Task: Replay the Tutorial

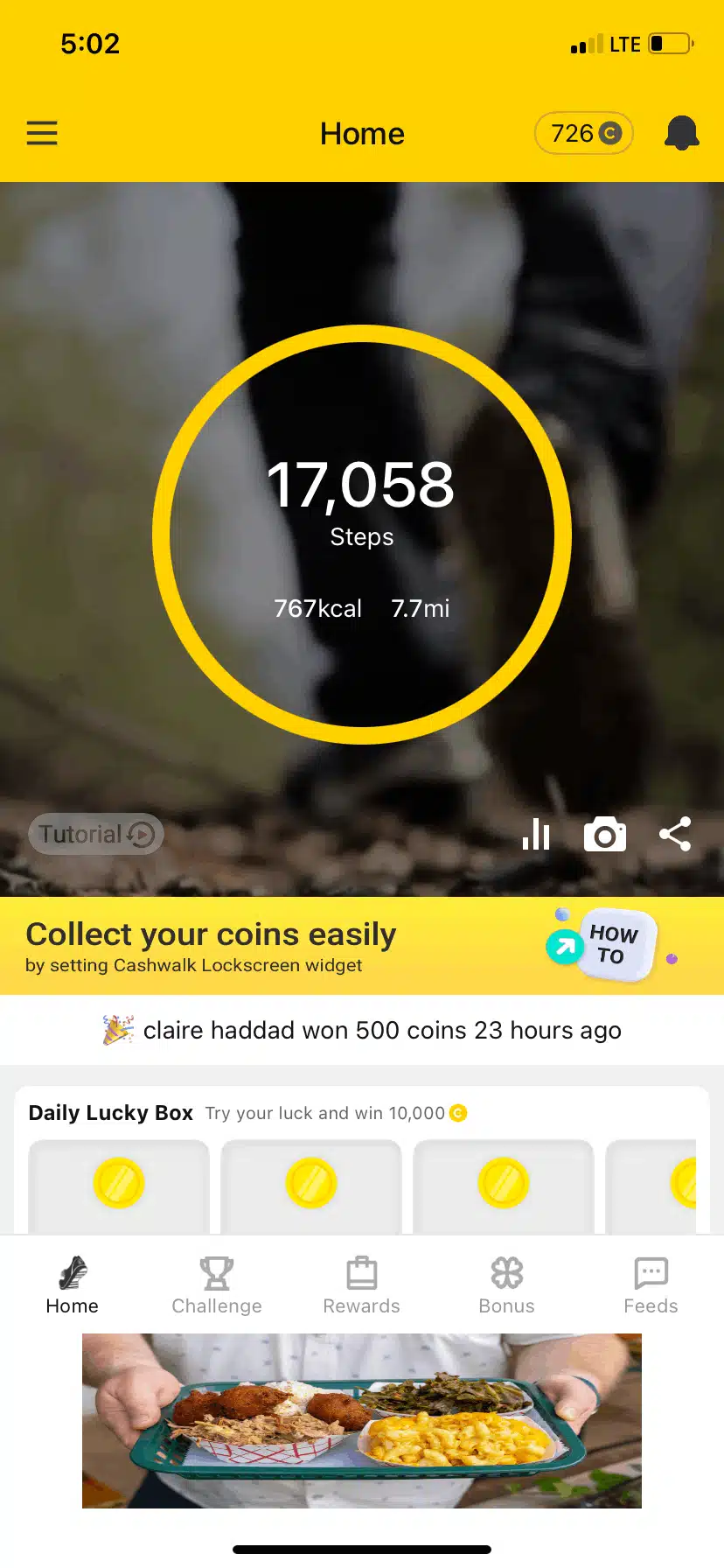Action: click(x=96, y=835)
